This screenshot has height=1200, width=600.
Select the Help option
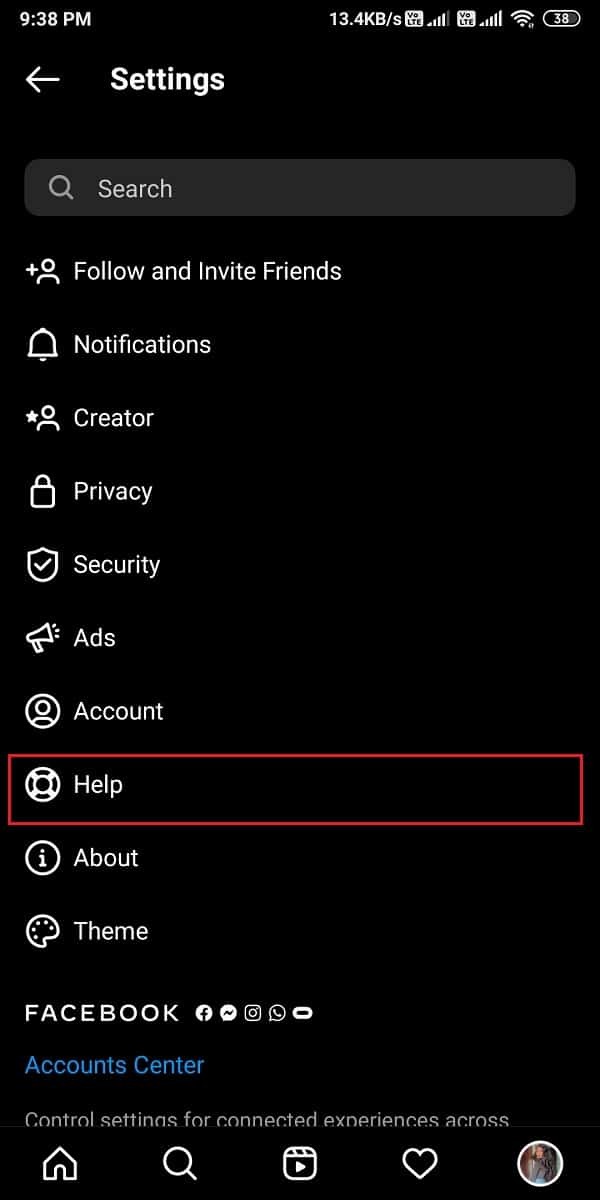[98, 785]
